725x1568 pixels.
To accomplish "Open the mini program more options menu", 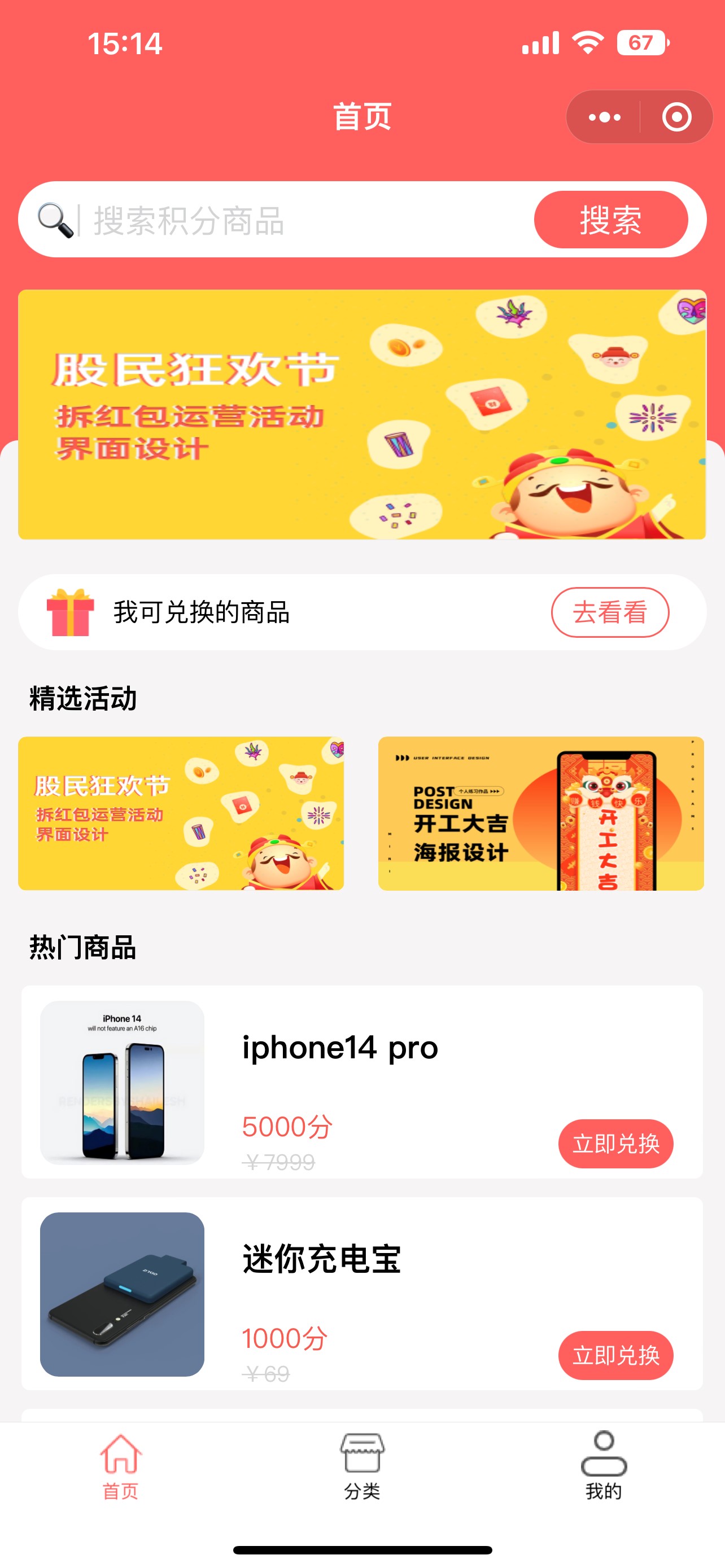I will [x=604, y=117].
